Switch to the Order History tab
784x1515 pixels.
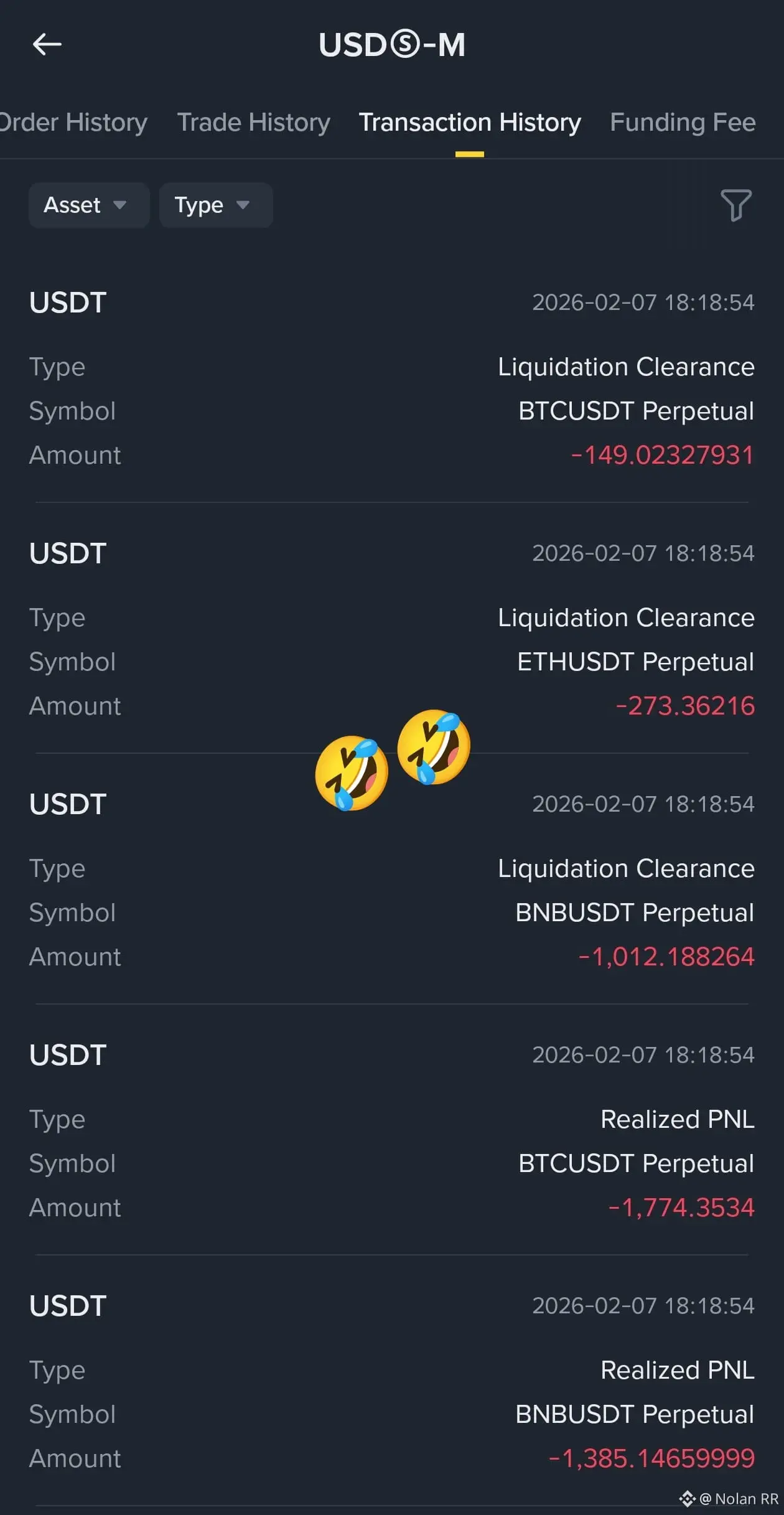73,122
